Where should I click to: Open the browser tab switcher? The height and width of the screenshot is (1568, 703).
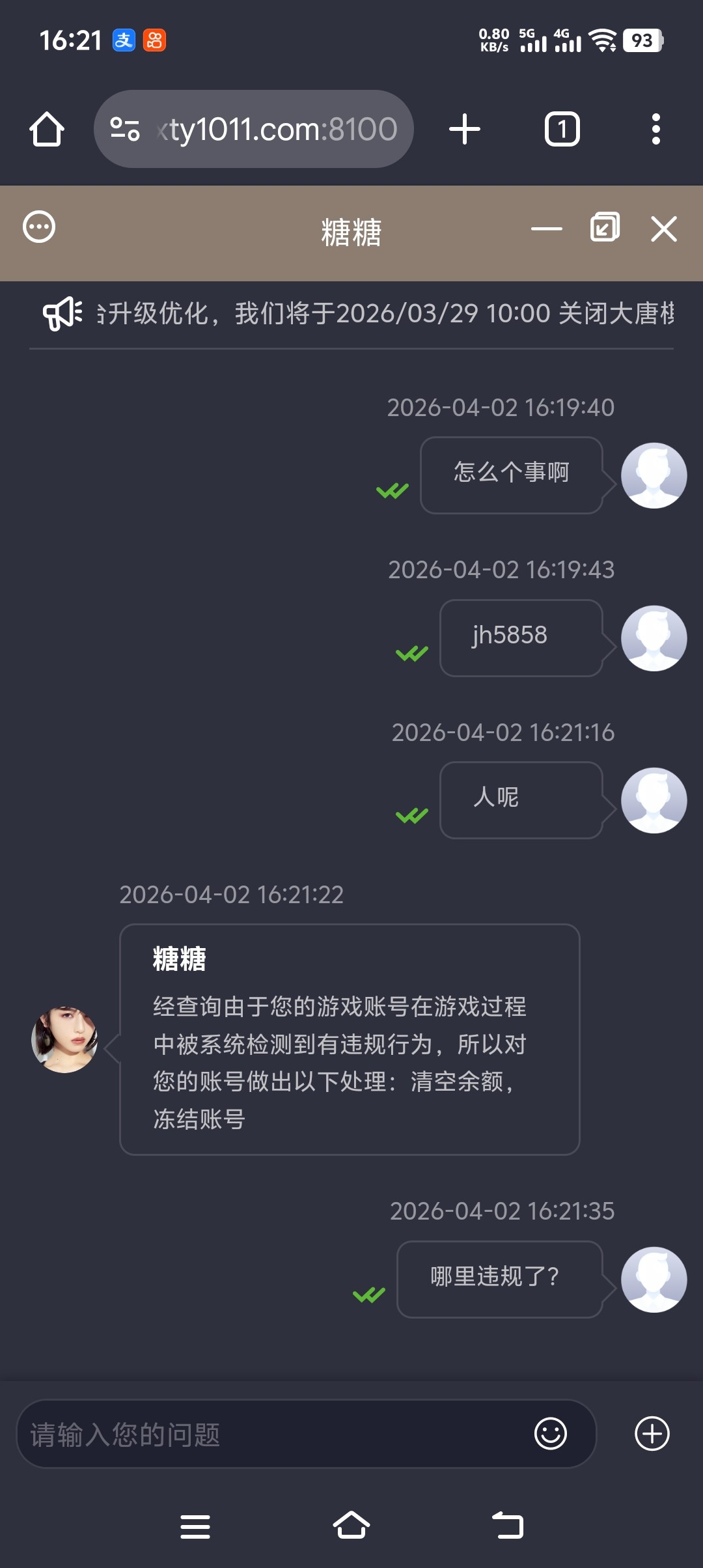tap(562, 128)
